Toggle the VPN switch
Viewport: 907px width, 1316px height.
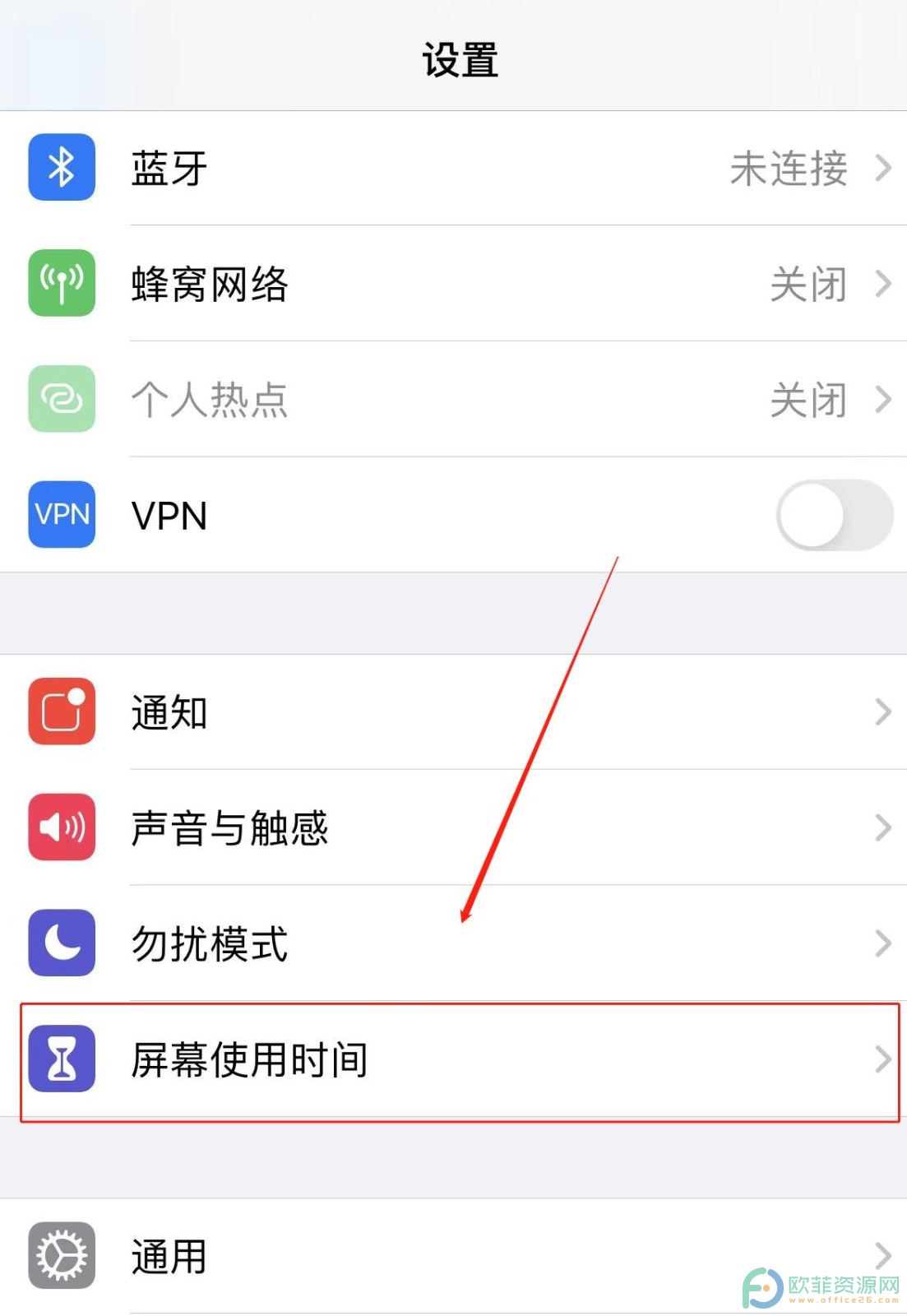tap(834, 516)
